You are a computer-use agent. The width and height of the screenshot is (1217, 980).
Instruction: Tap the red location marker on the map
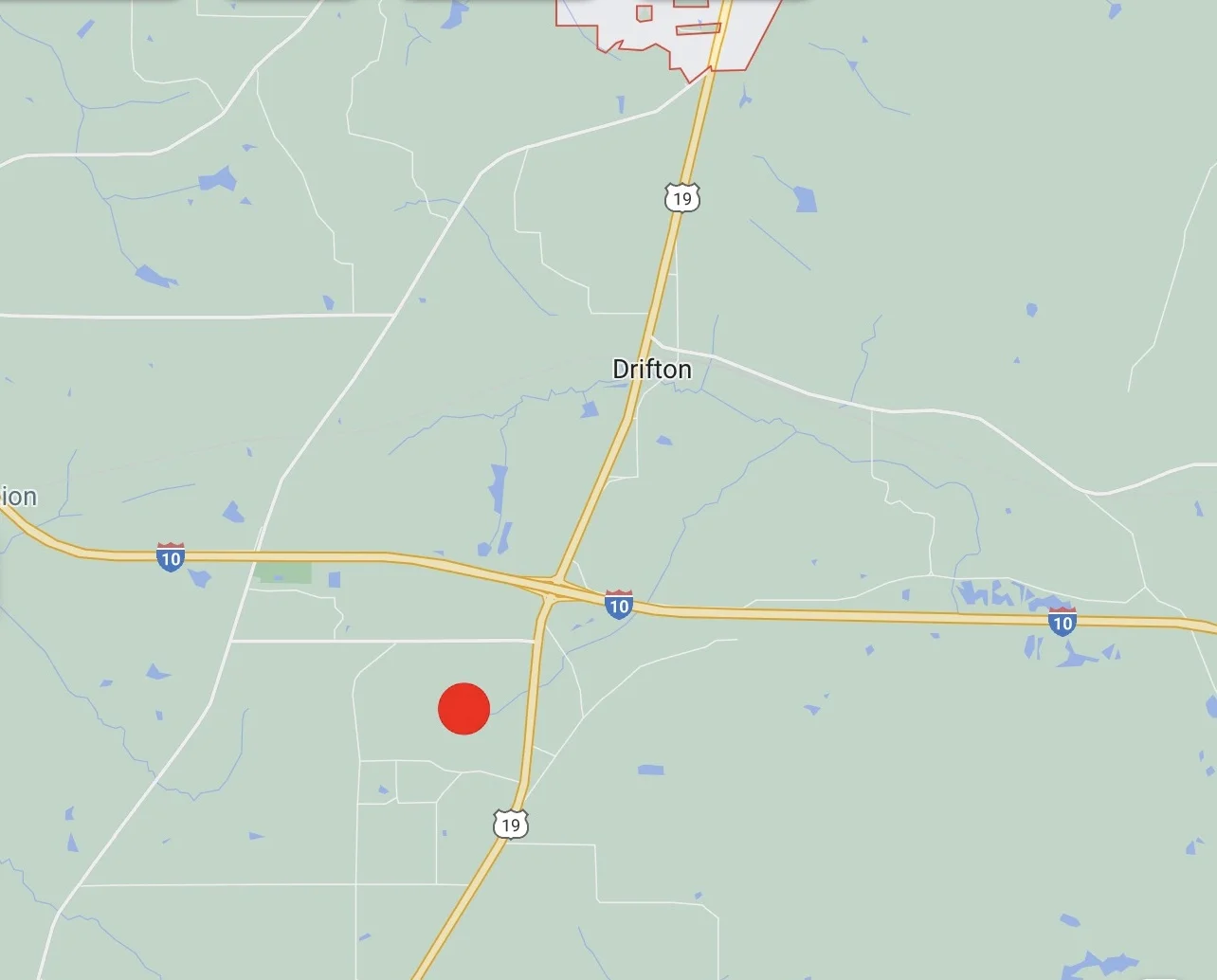coord(463,708)
